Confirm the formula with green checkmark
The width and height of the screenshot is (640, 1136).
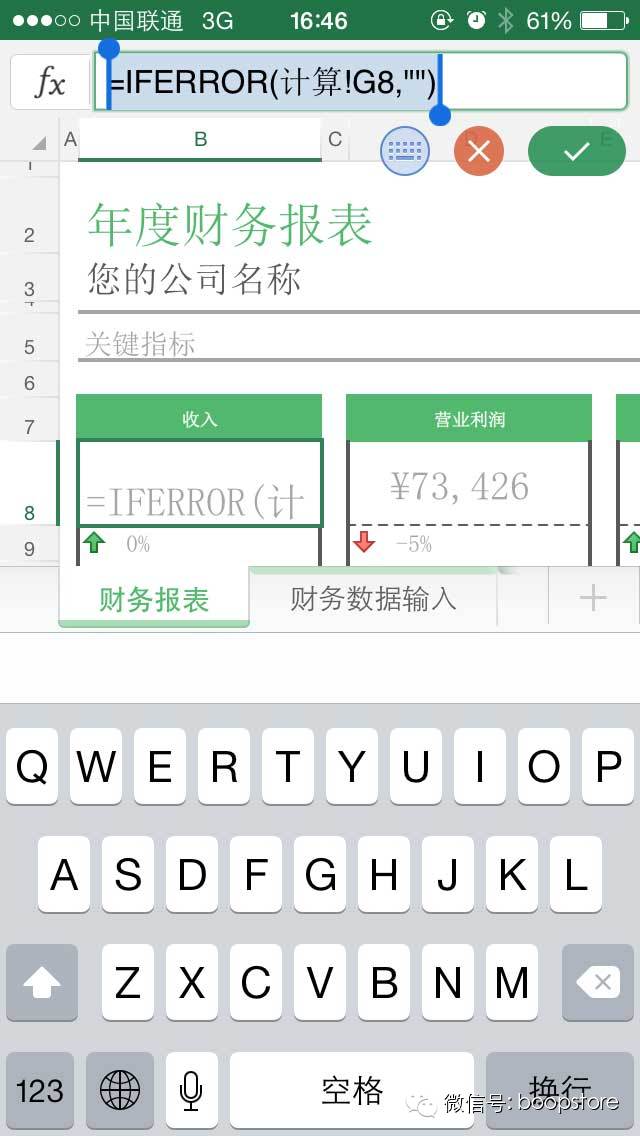click(576, 151)
